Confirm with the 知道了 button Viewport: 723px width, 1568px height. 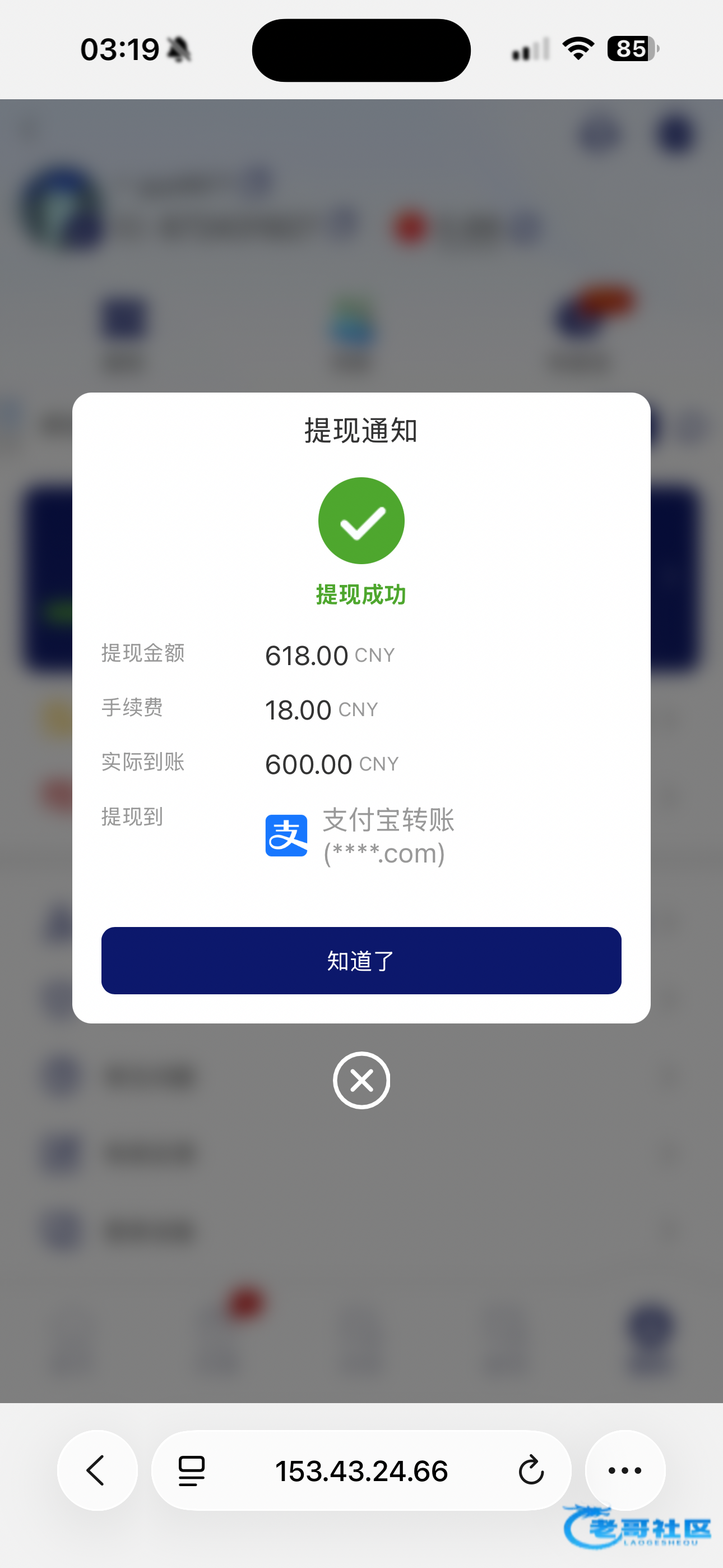pos(361,961)
